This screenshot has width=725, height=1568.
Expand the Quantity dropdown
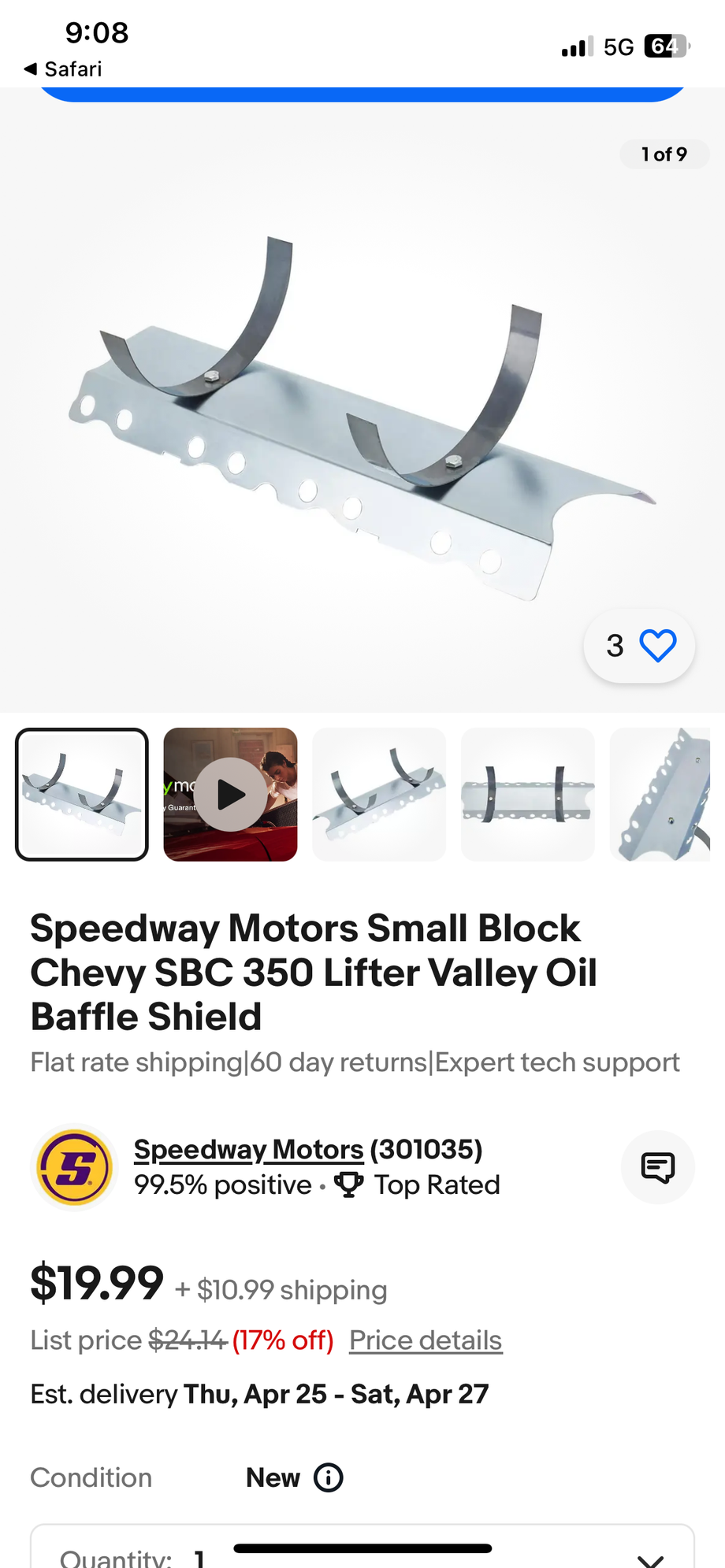coord(650,1556)
